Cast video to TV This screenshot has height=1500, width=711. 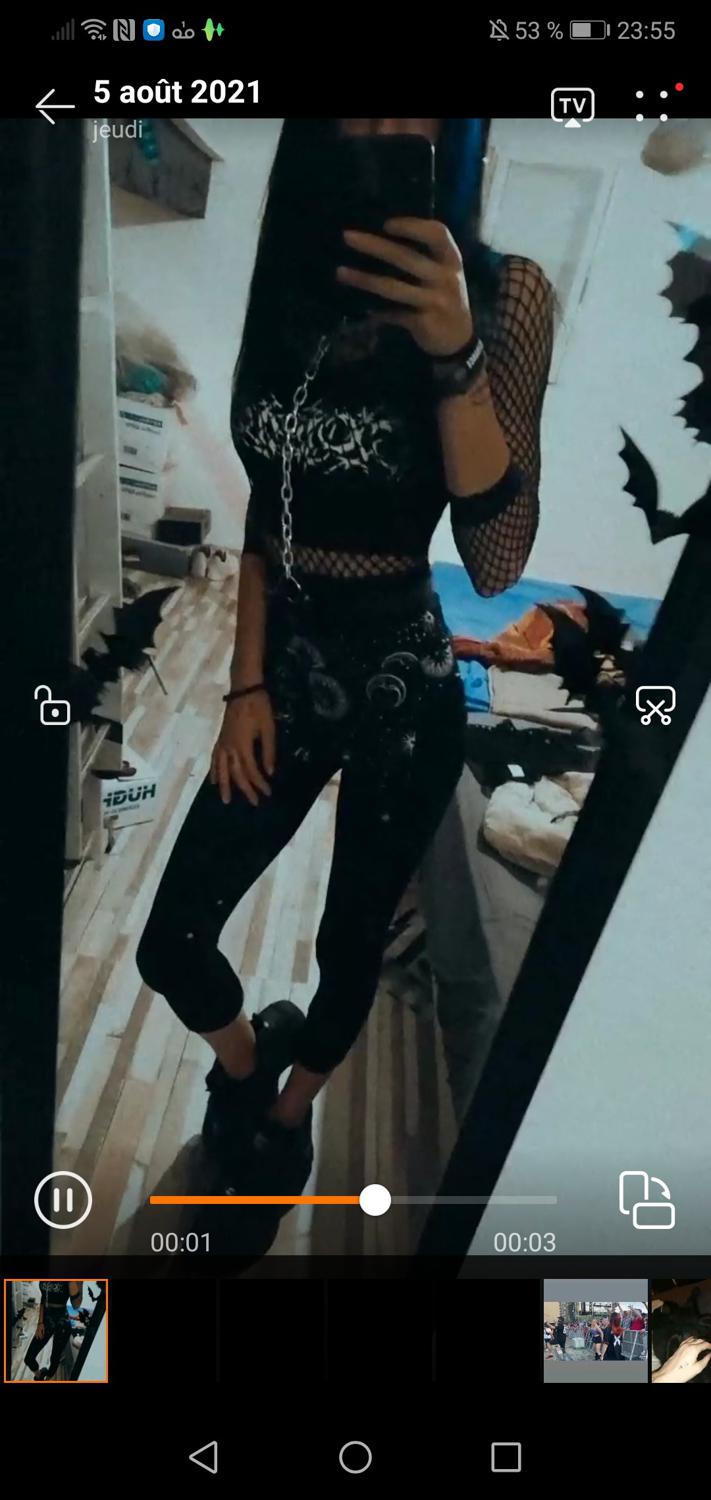pyautogui.click(x=572, y=106)
